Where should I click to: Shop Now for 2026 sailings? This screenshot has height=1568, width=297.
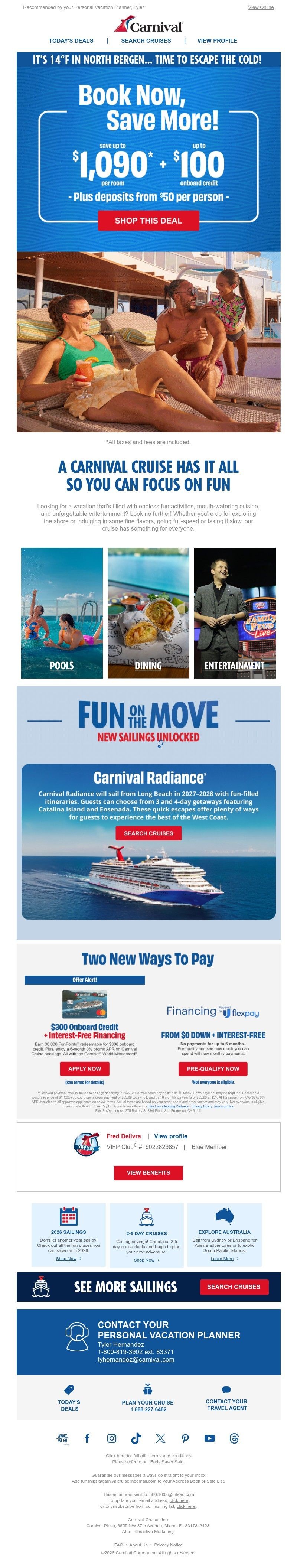click(x=66, y=1258)
